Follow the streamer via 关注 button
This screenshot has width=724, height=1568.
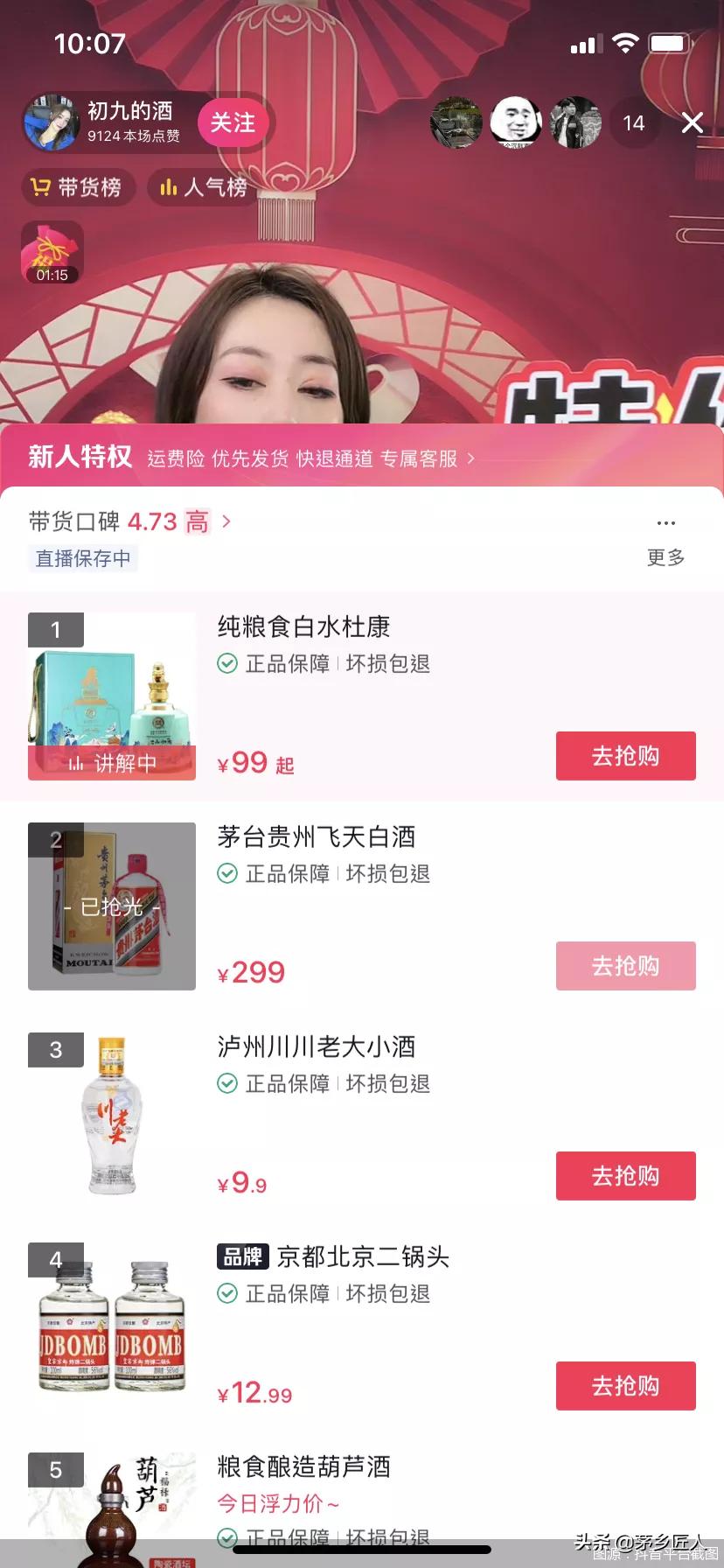[x=233, y=123]
